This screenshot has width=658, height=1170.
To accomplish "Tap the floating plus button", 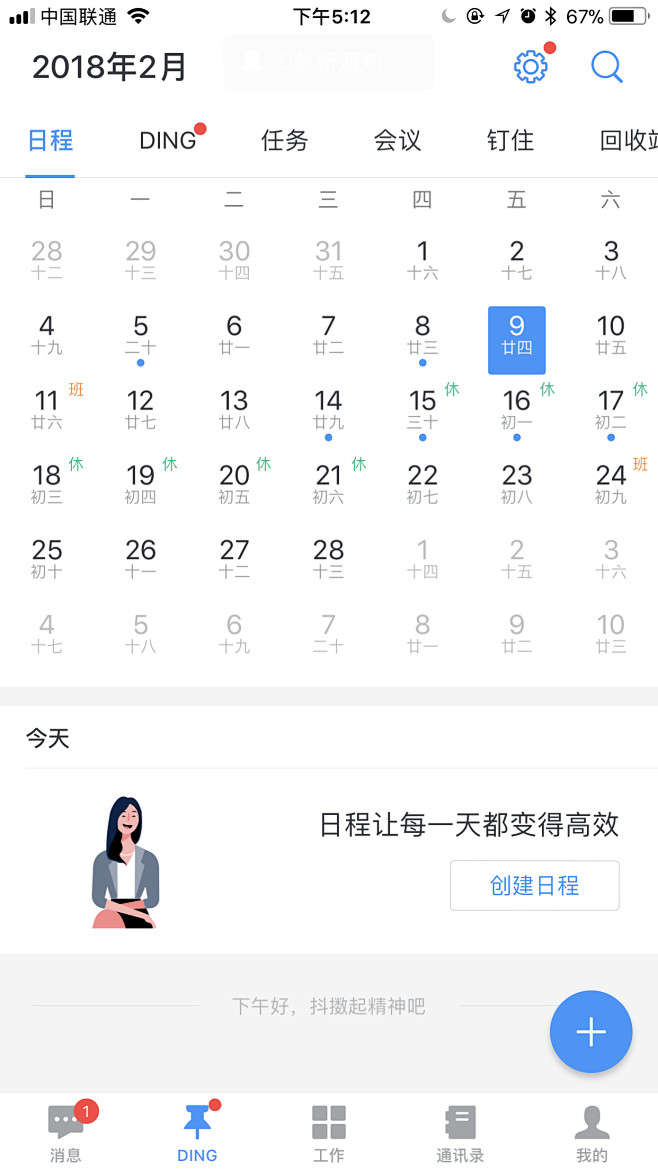I will click(x=590, y=1032).
